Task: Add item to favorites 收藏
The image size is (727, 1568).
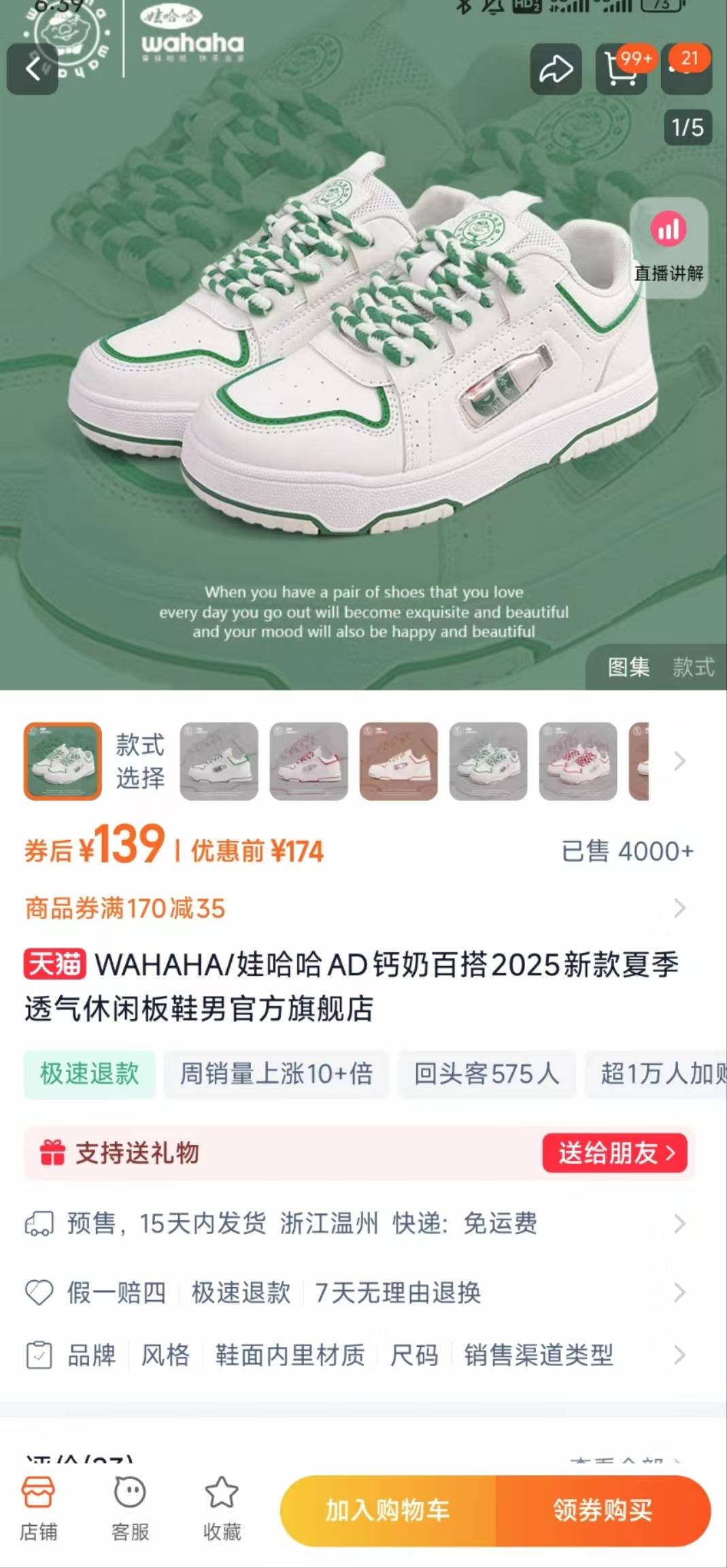Action: tap(222, 1509)
